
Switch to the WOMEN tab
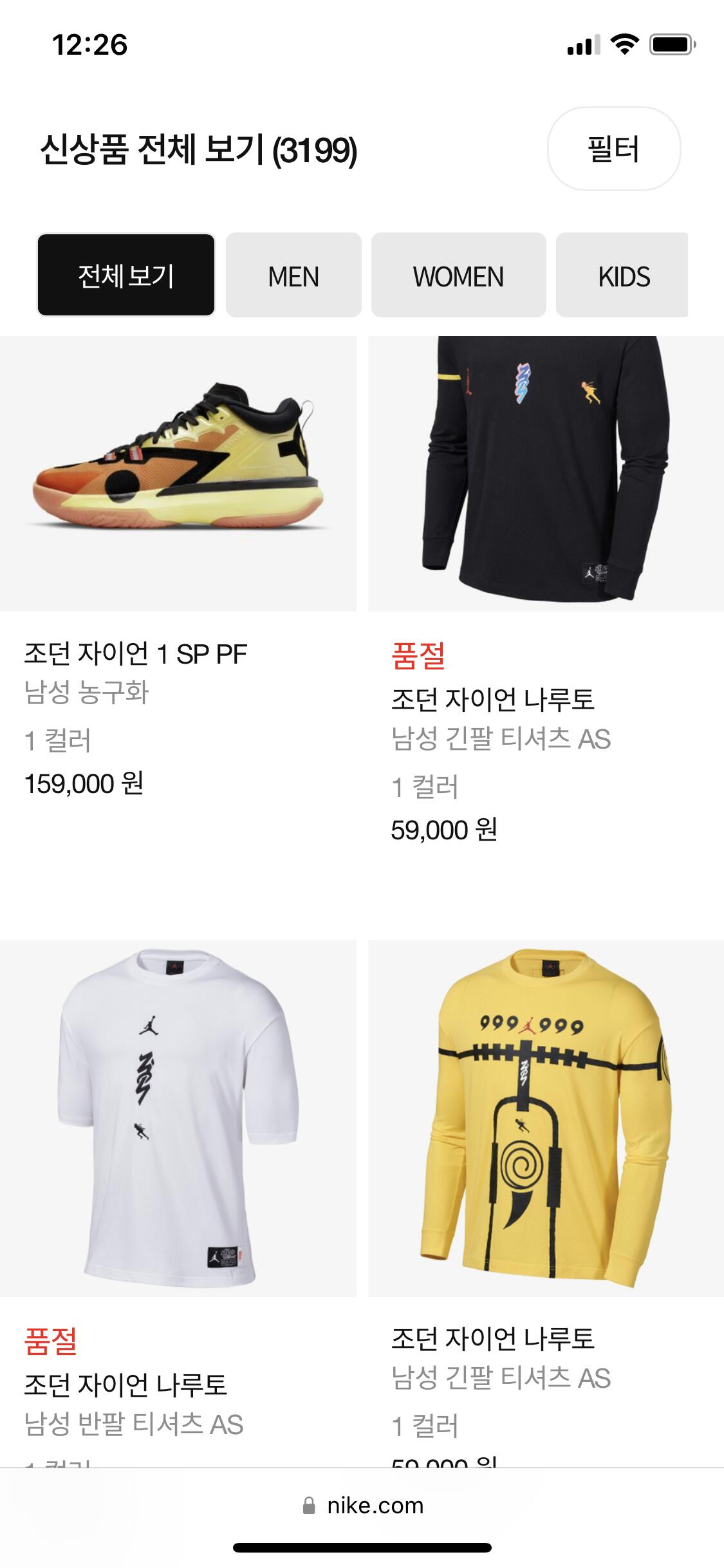458,275
